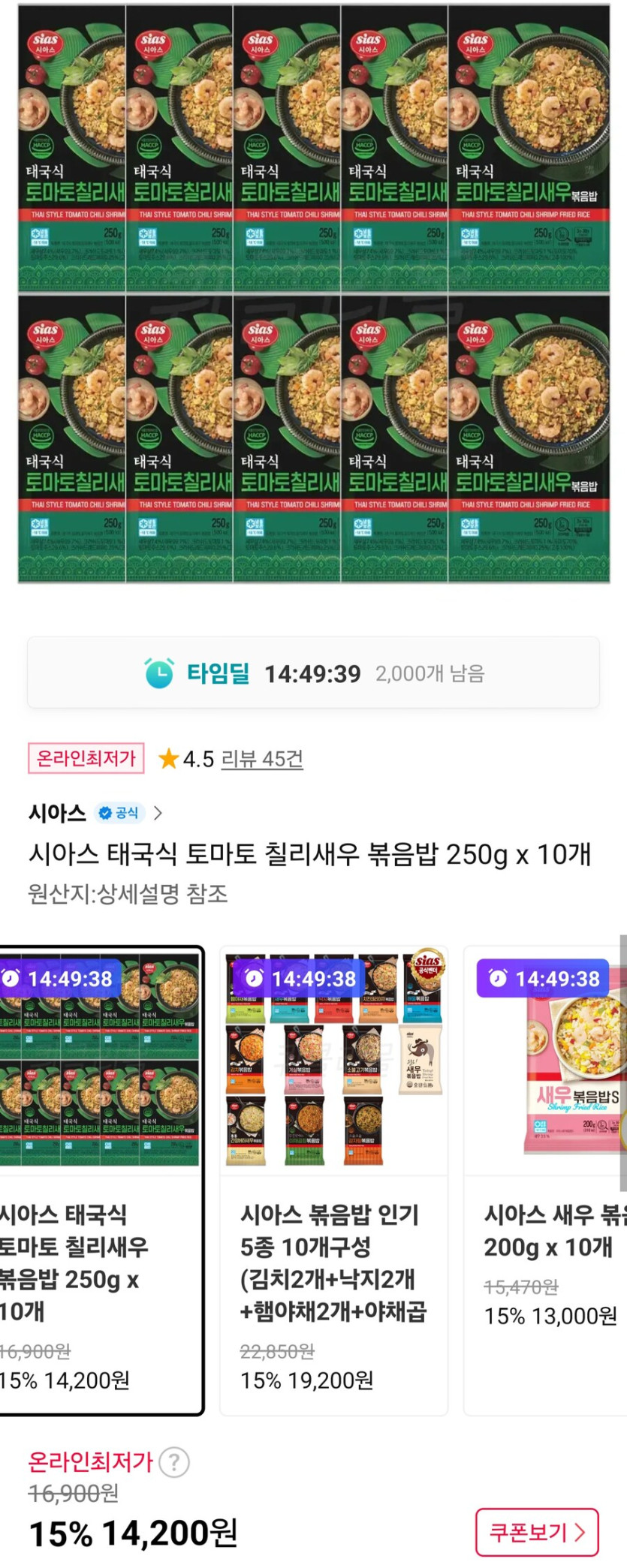Expand the brand page using the chevron after 공식

[158, 813]
